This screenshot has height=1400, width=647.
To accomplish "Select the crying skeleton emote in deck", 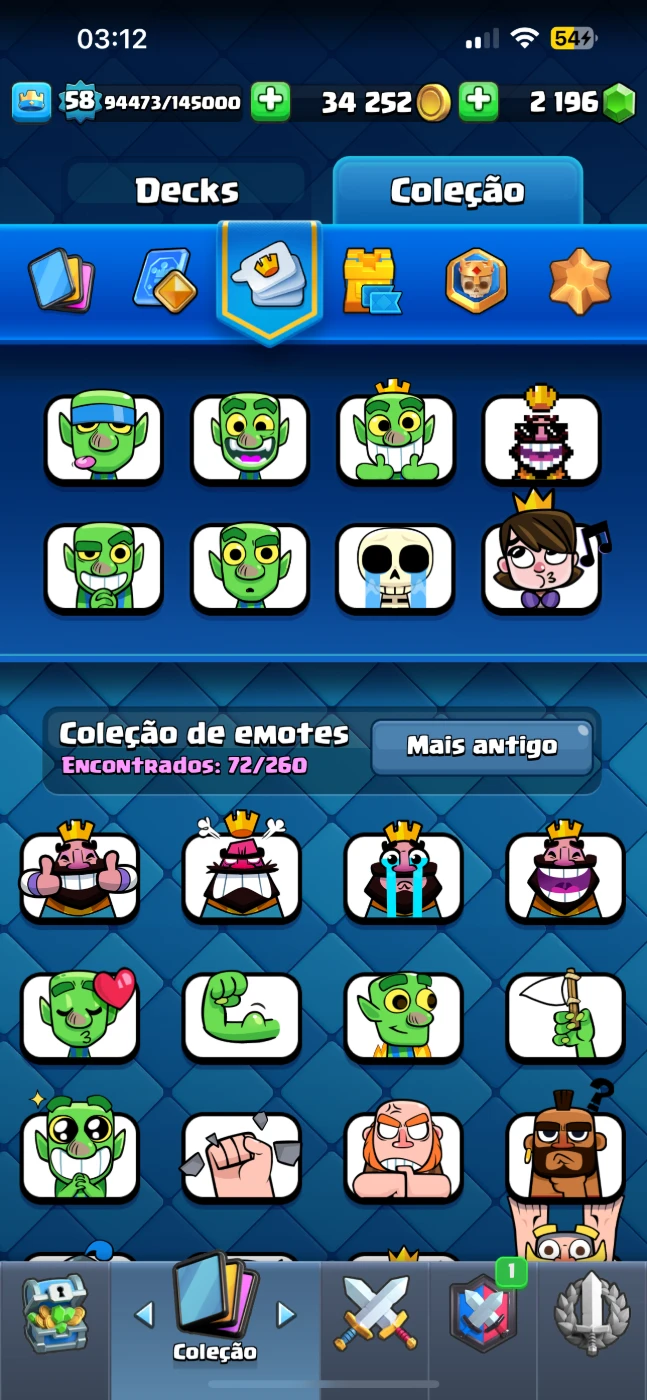I will 395,568.
